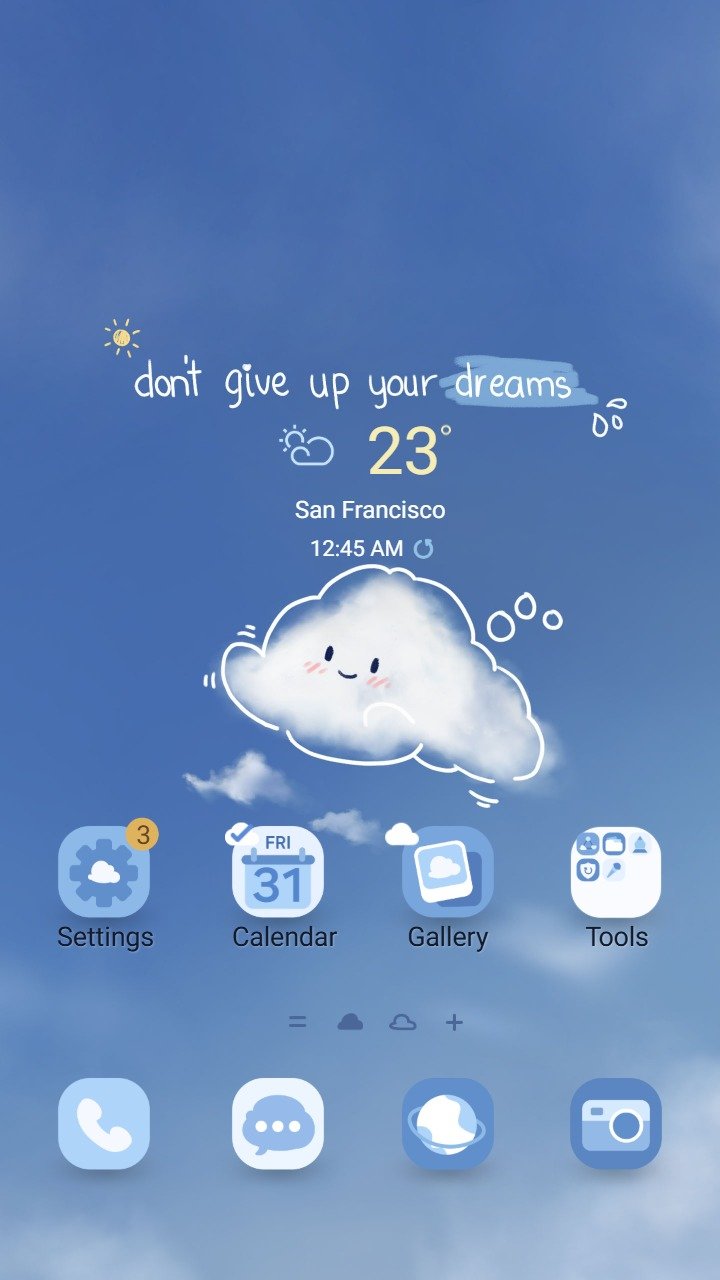Open the San Francisco weather details
720x1280 pixels.
tap(370, 510)
